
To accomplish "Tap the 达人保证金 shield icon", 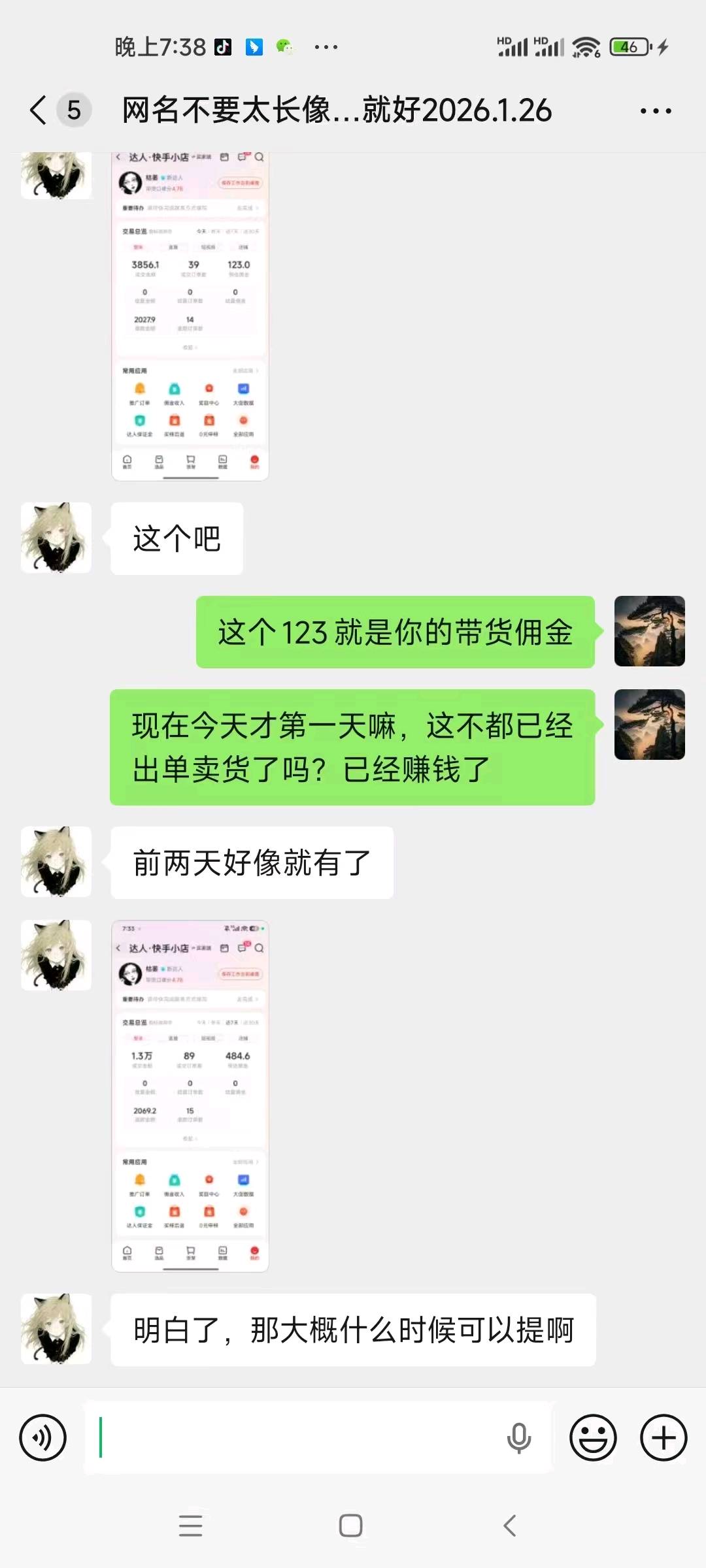I will pos(141,421).
